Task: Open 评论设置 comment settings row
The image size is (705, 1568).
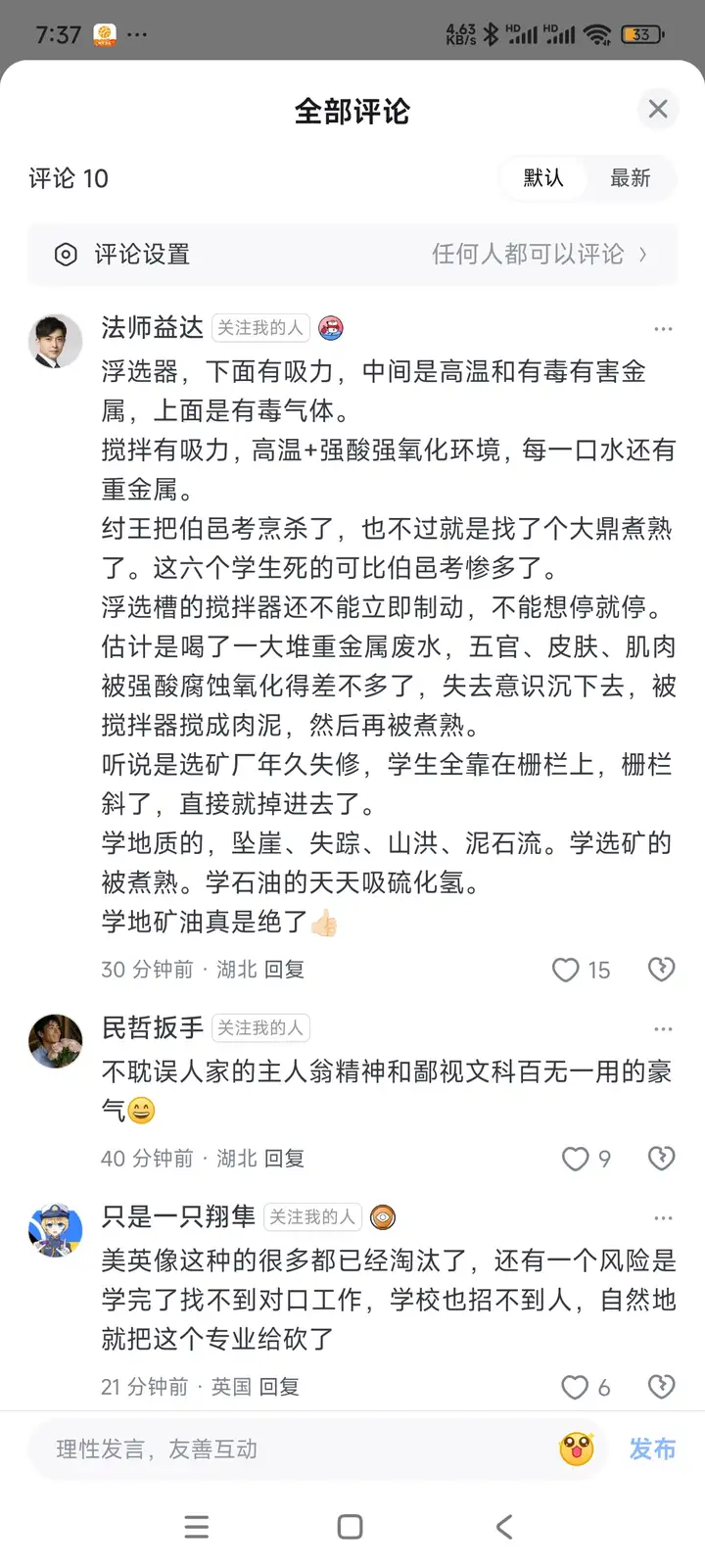Action: pos(352,255)
